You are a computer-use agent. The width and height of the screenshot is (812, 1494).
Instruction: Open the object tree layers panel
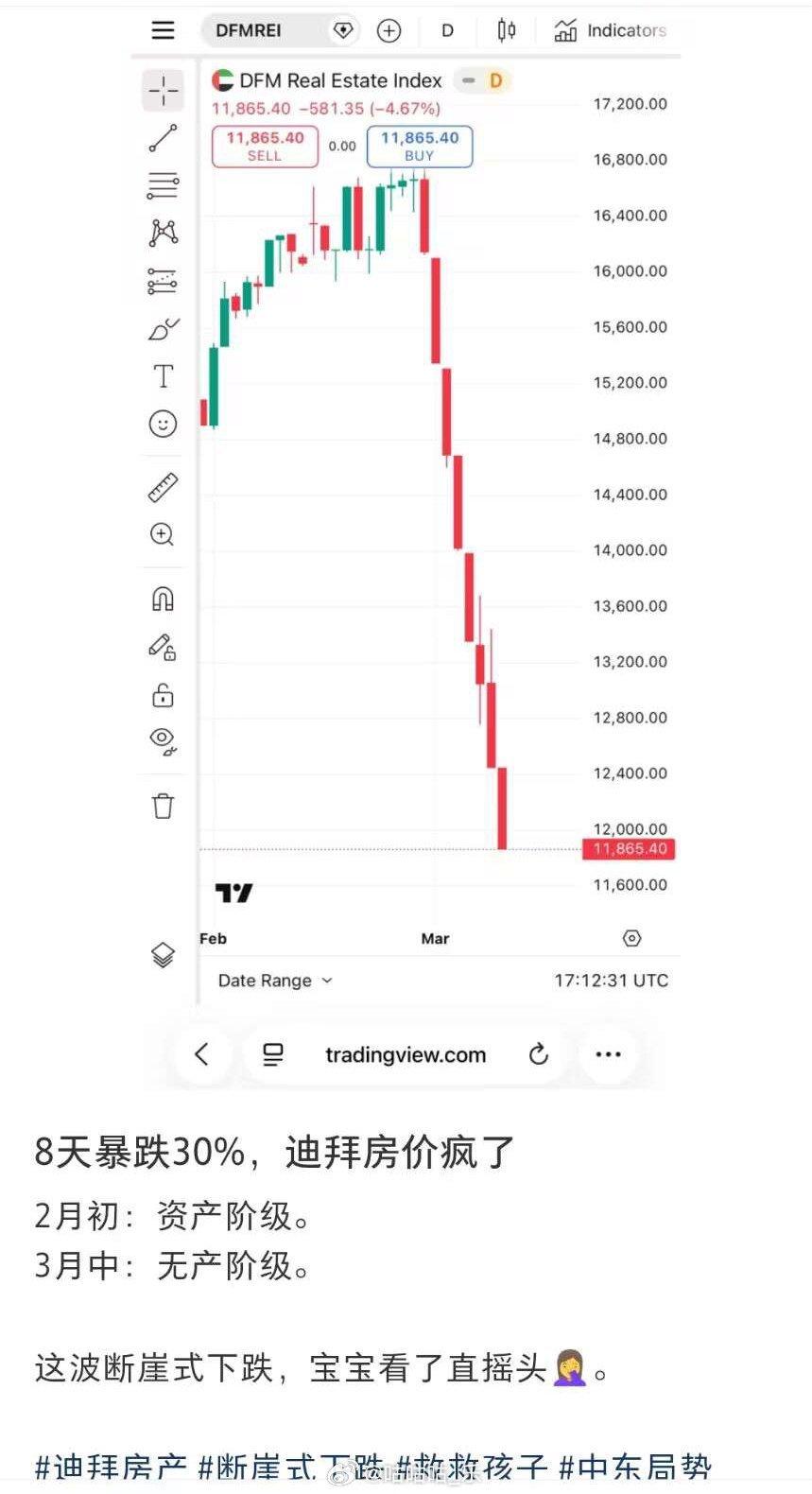click(163, 955)
